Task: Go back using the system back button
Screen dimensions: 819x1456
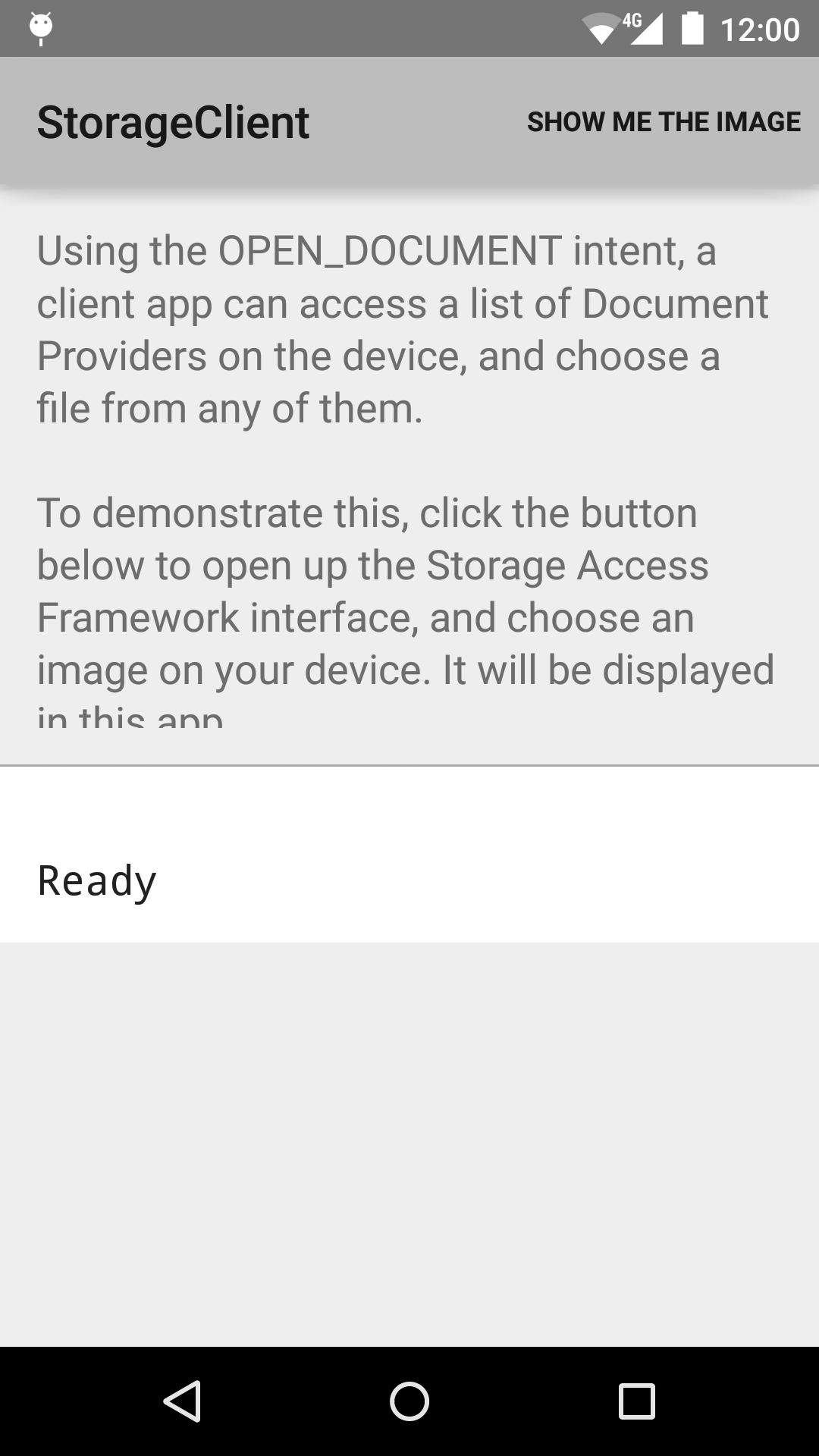Action: pos(182,1401)
